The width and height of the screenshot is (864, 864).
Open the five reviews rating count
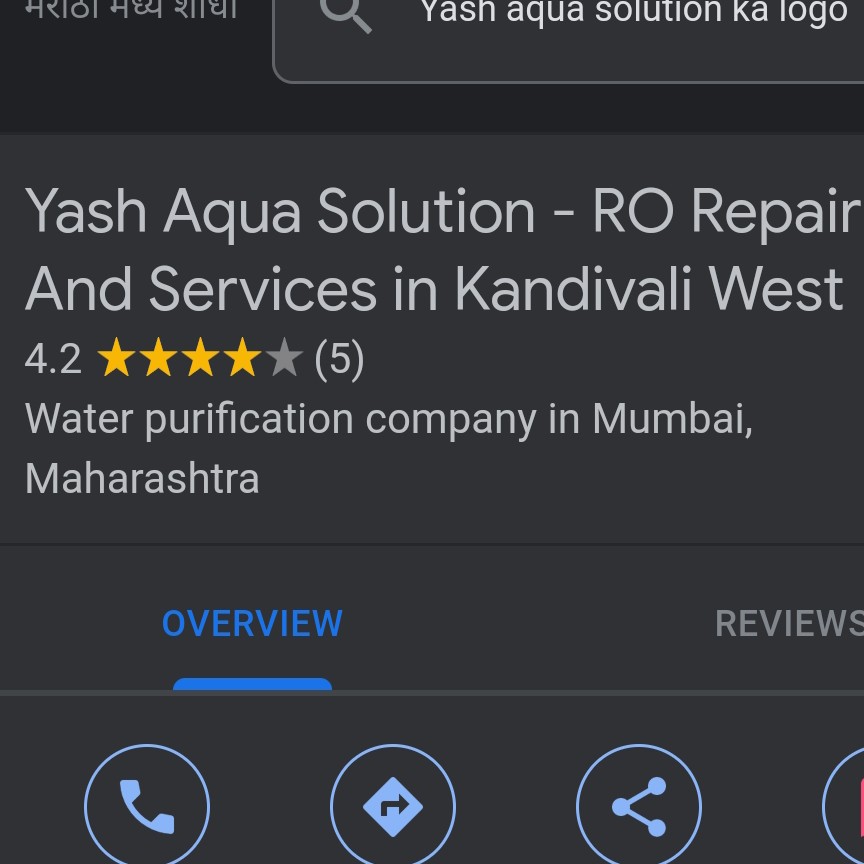[339, 358]
